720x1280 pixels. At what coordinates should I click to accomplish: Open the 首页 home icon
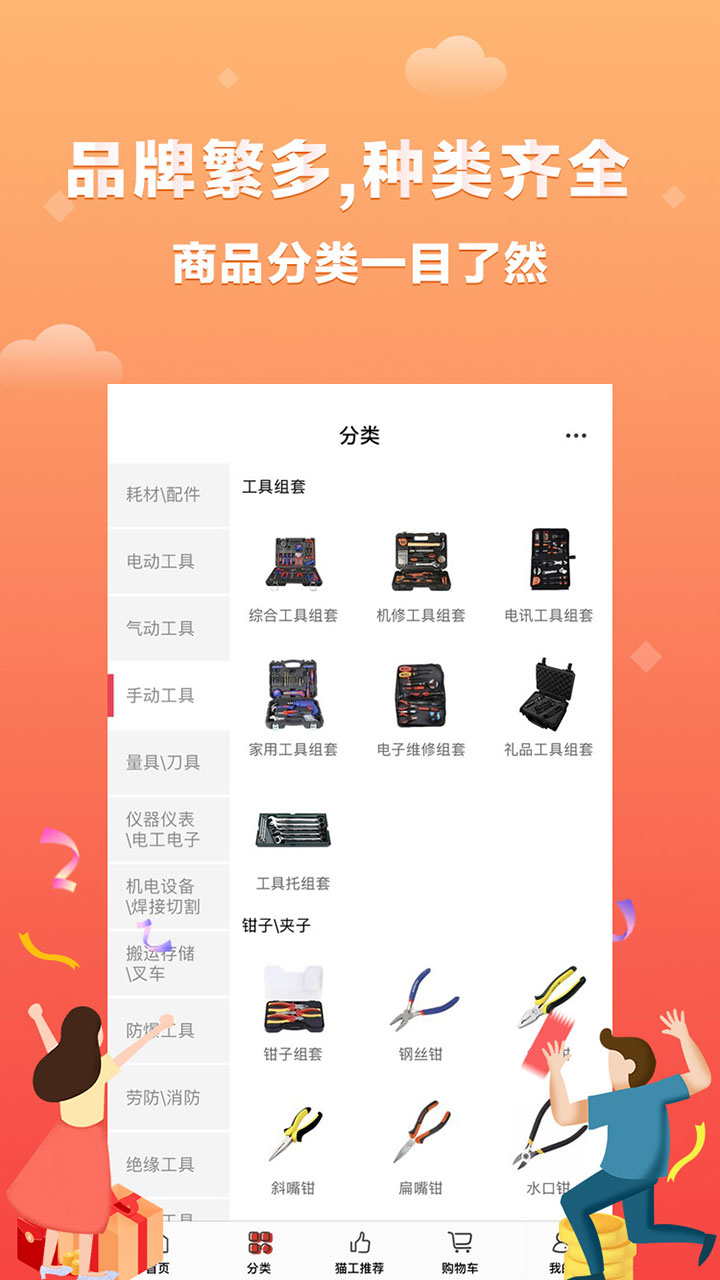(157, 1245)
